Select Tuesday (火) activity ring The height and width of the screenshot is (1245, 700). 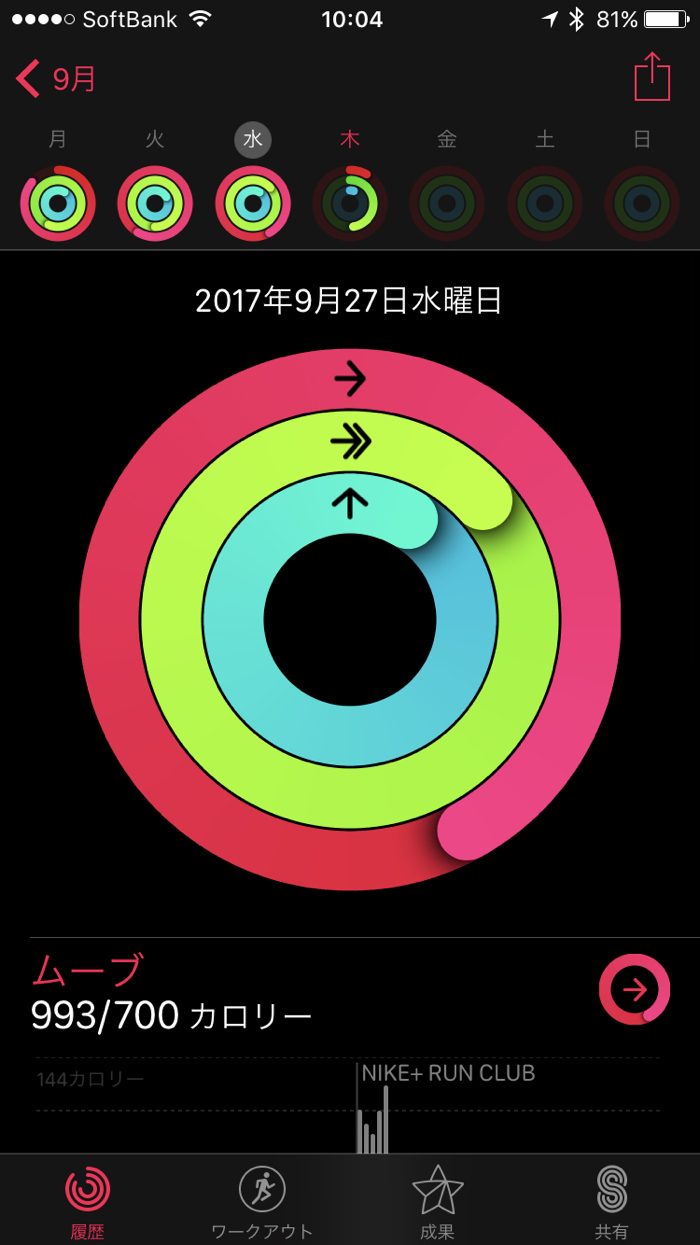click(155, 203)
